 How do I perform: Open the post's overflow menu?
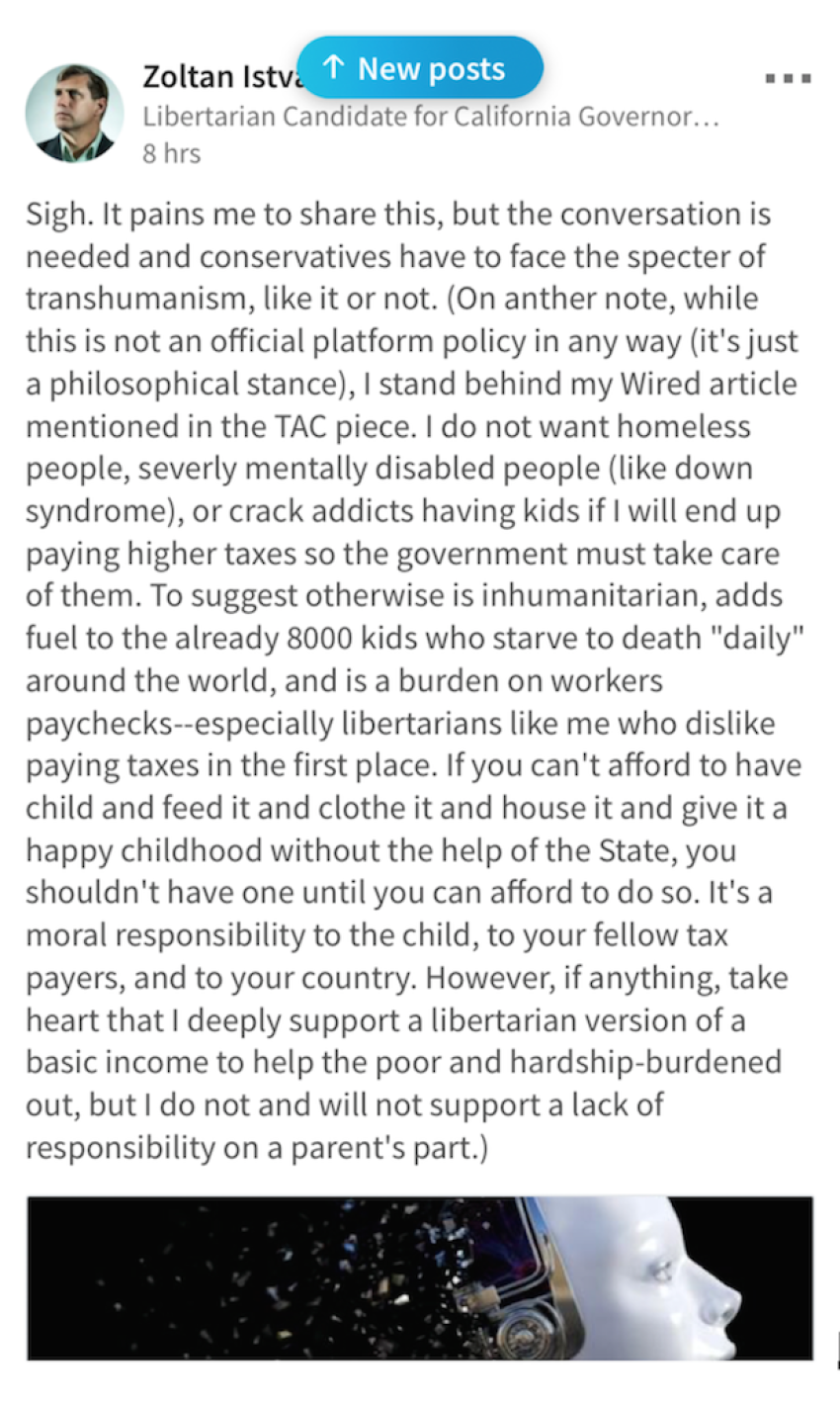pos(789,78)
